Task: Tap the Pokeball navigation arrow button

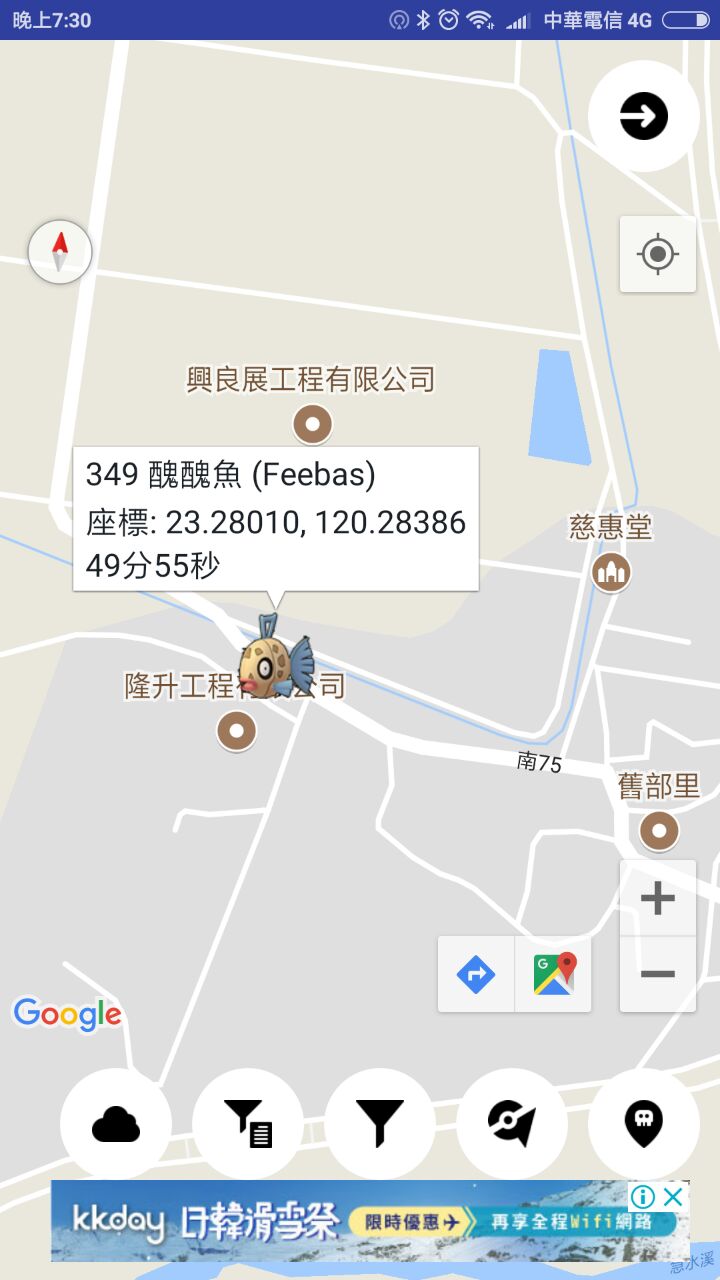Action: [512, 1124]
